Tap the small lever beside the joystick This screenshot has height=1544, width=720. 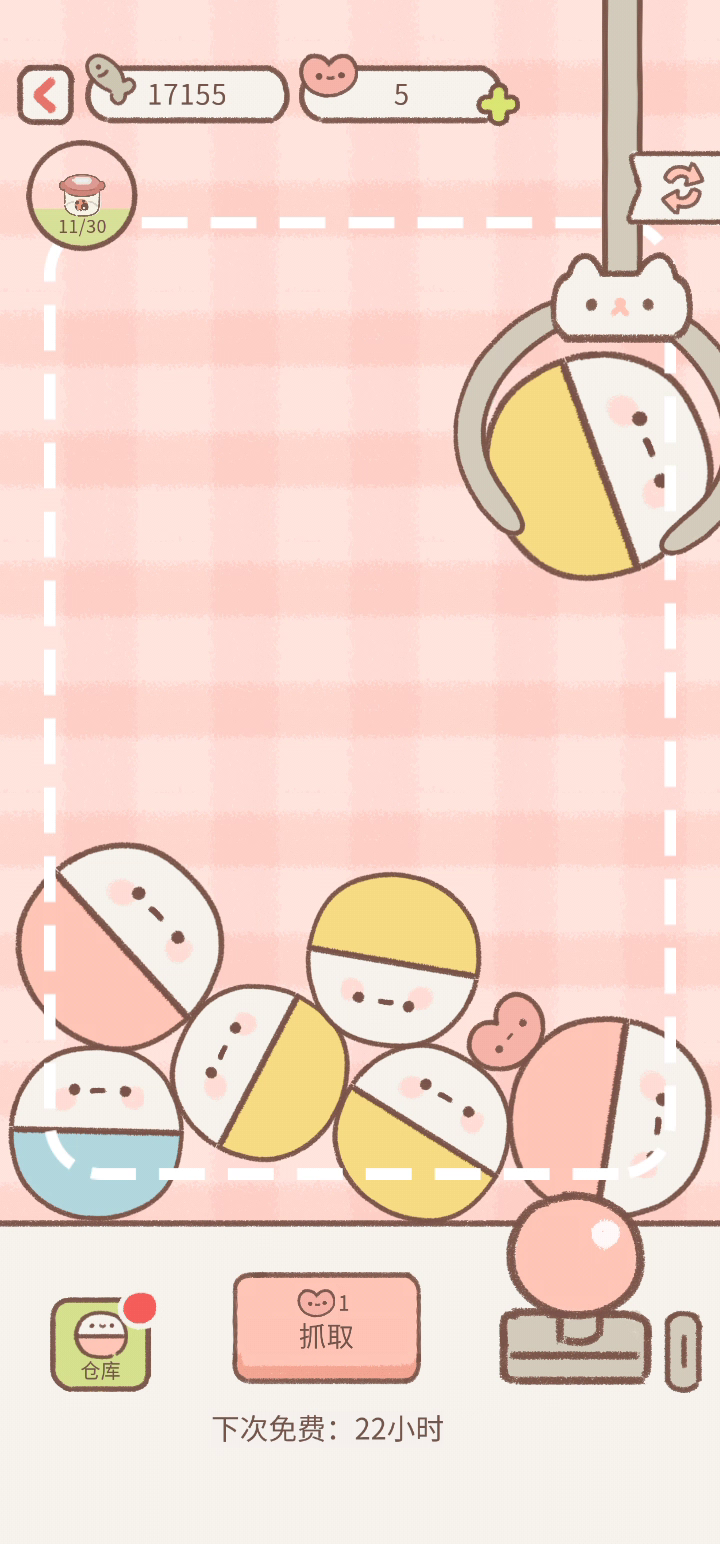(x=683, y=1352)
